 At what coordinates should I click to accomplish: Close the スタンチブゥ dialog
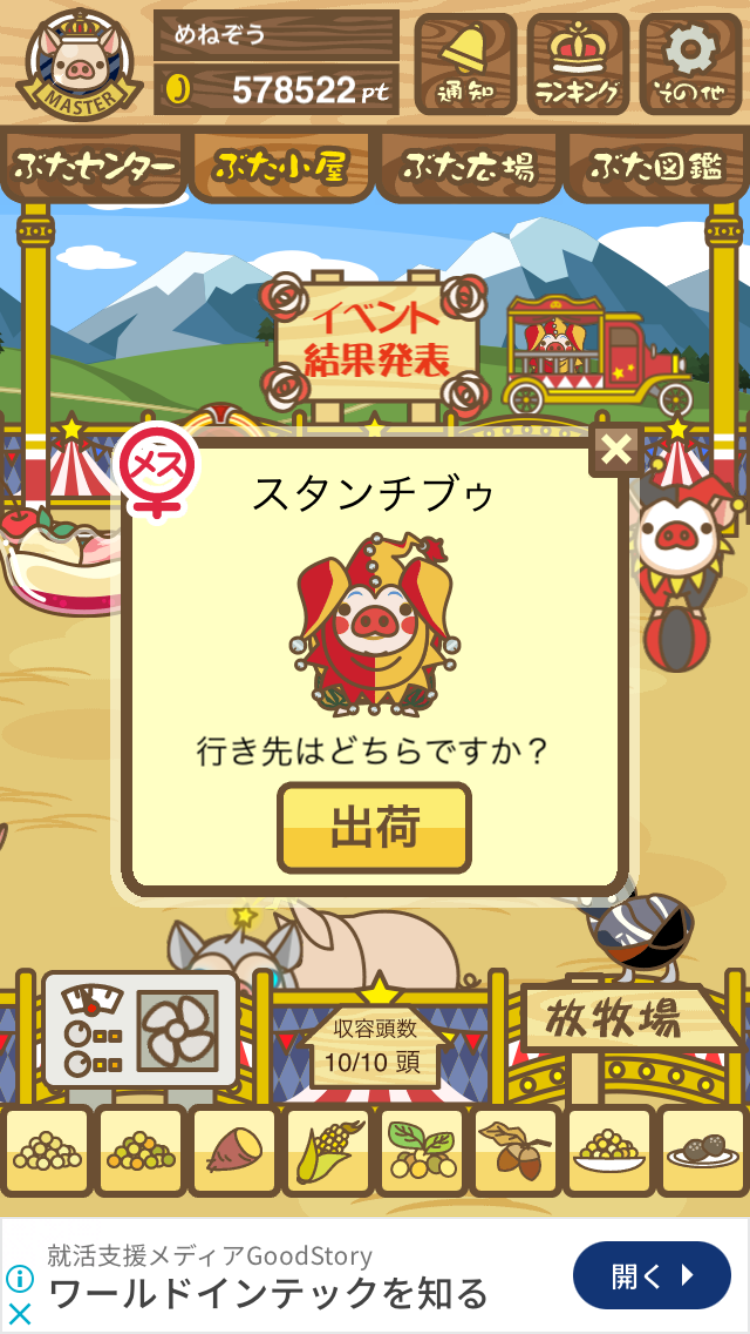tap(616, 450)
